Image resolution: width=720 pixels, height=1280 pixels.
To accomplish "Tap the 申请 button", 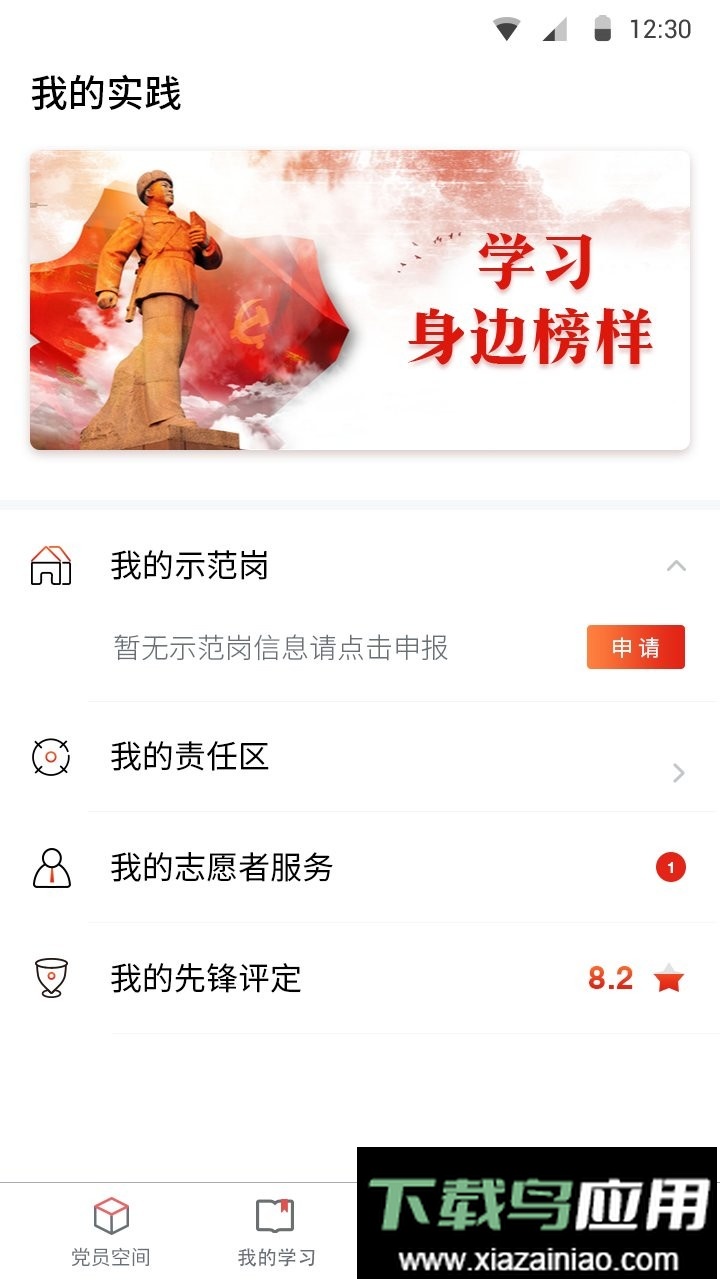I will (635, 647).
